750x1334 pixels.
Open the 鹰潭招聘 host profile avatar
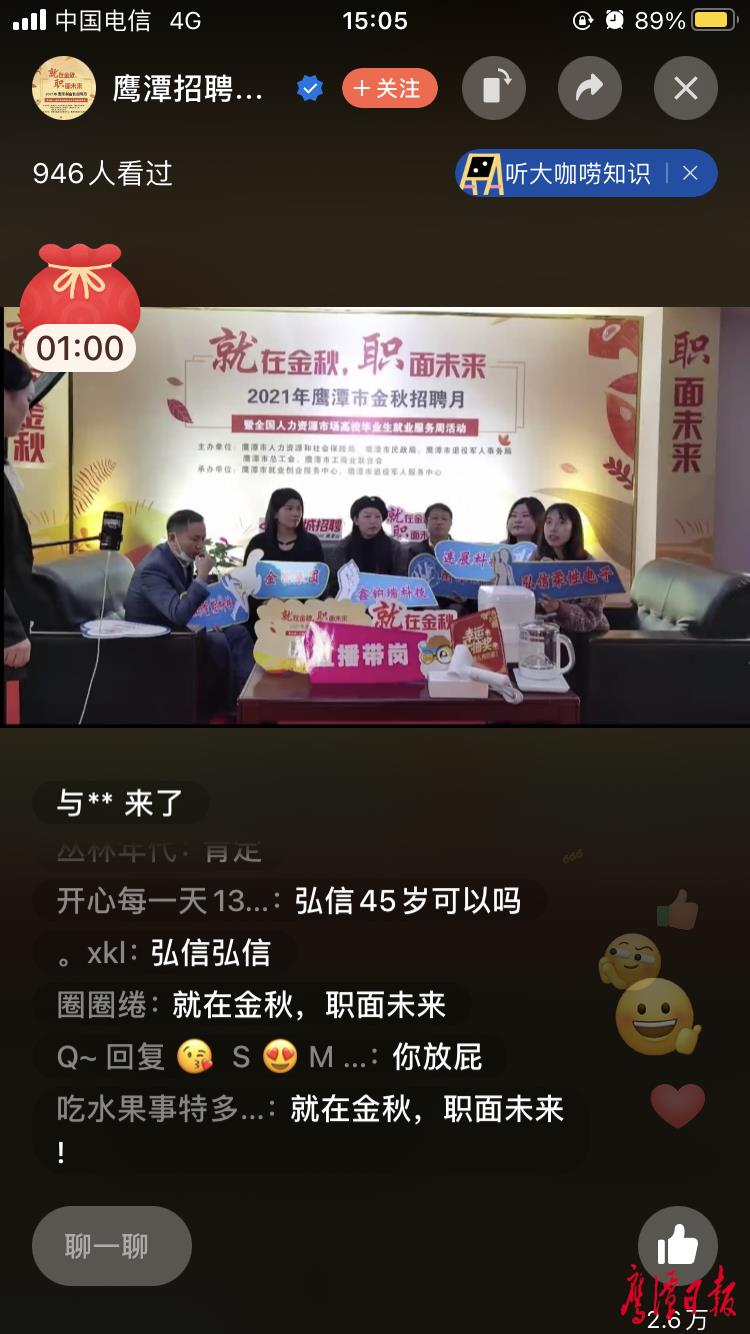64,88
